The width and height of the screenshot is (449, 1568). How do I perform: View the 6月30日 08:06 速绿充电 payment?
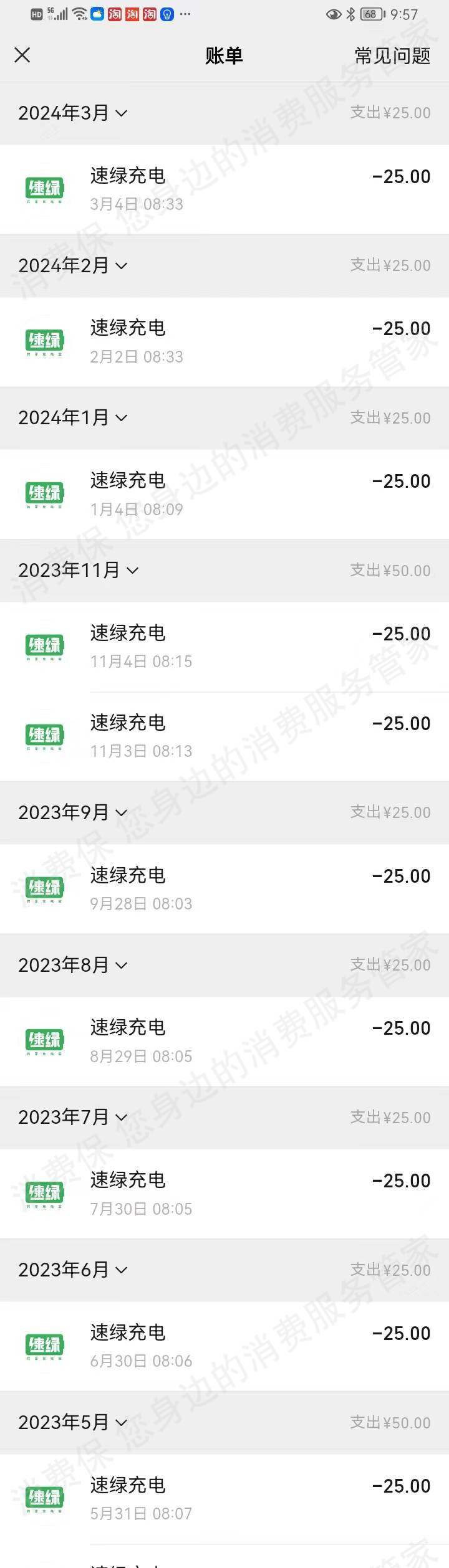coord(224,1346)
